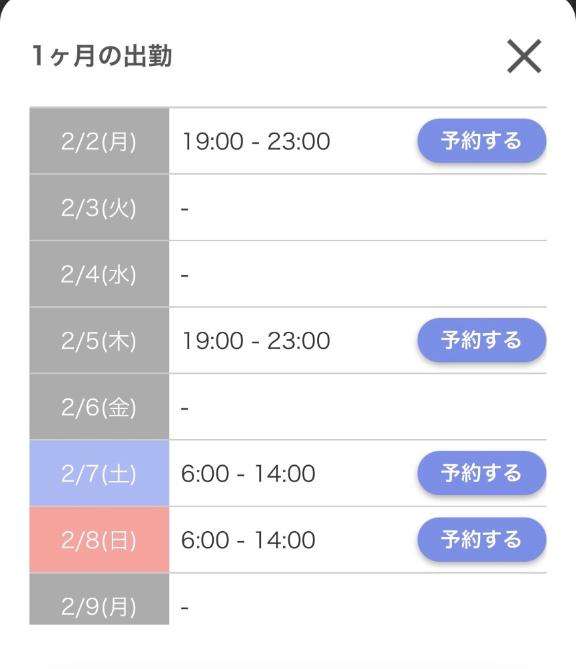Image resolution: width=576 pixels, height=669 pixels.
Task: Tap 予約する for 2/2 (月)
Action: [482, 141]
